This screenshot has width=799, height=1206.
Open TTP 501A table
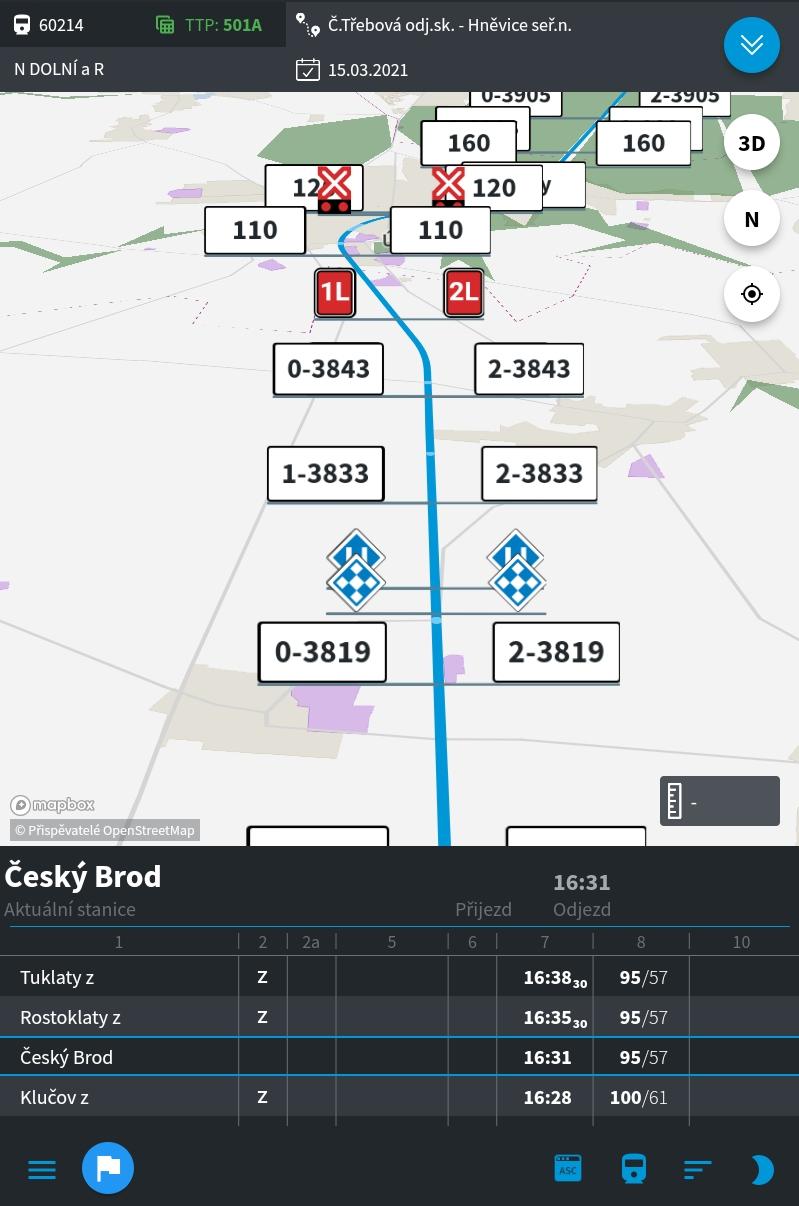pyautogui.click(x=210, y=25)
